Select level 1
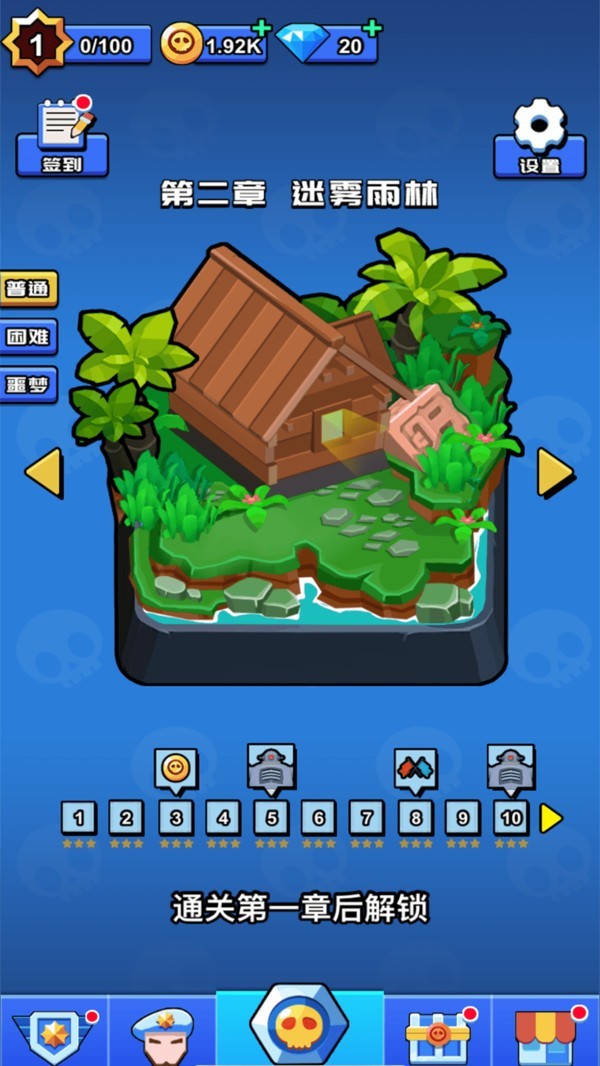The image size is (600, 1066). coord(79,818)
